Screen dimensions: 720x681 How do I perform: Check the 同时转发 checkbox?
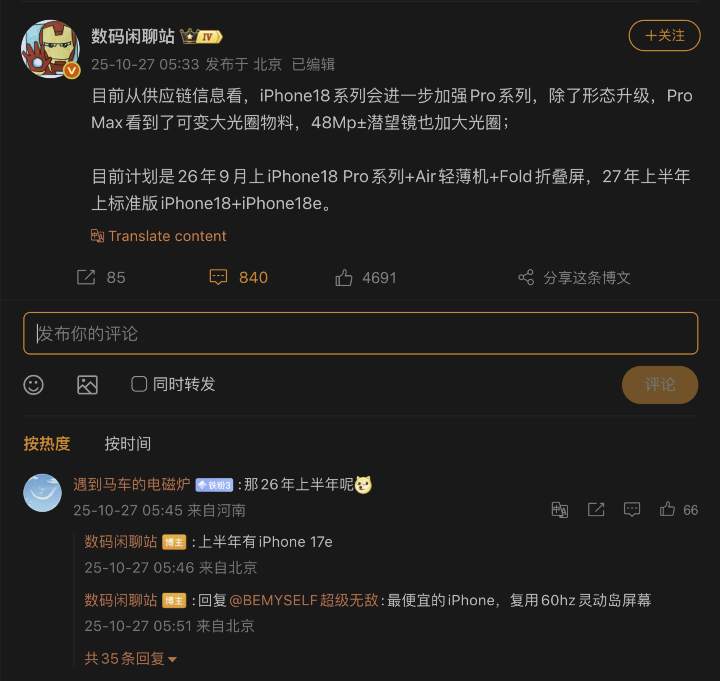coord(140,384)
